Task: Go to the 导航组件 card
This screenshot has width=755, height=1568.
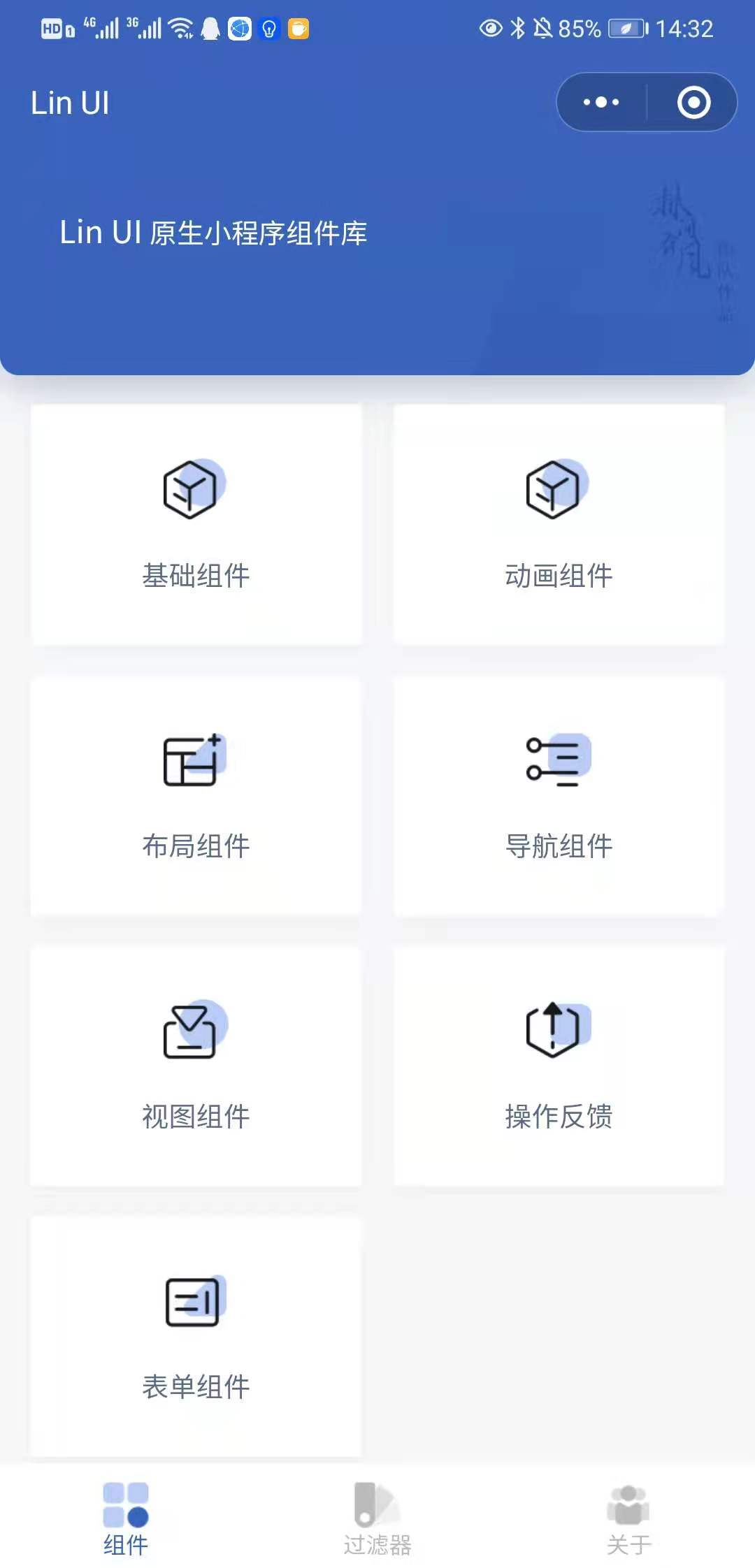Action: click(559, 795)
